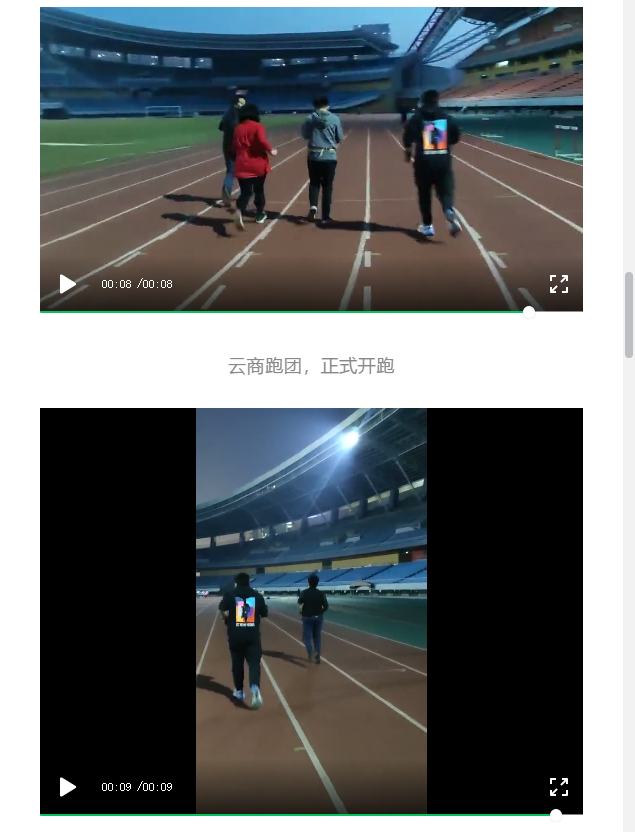
Task: Tap the first video's progress bar handle
Action: tap(529, 312)
